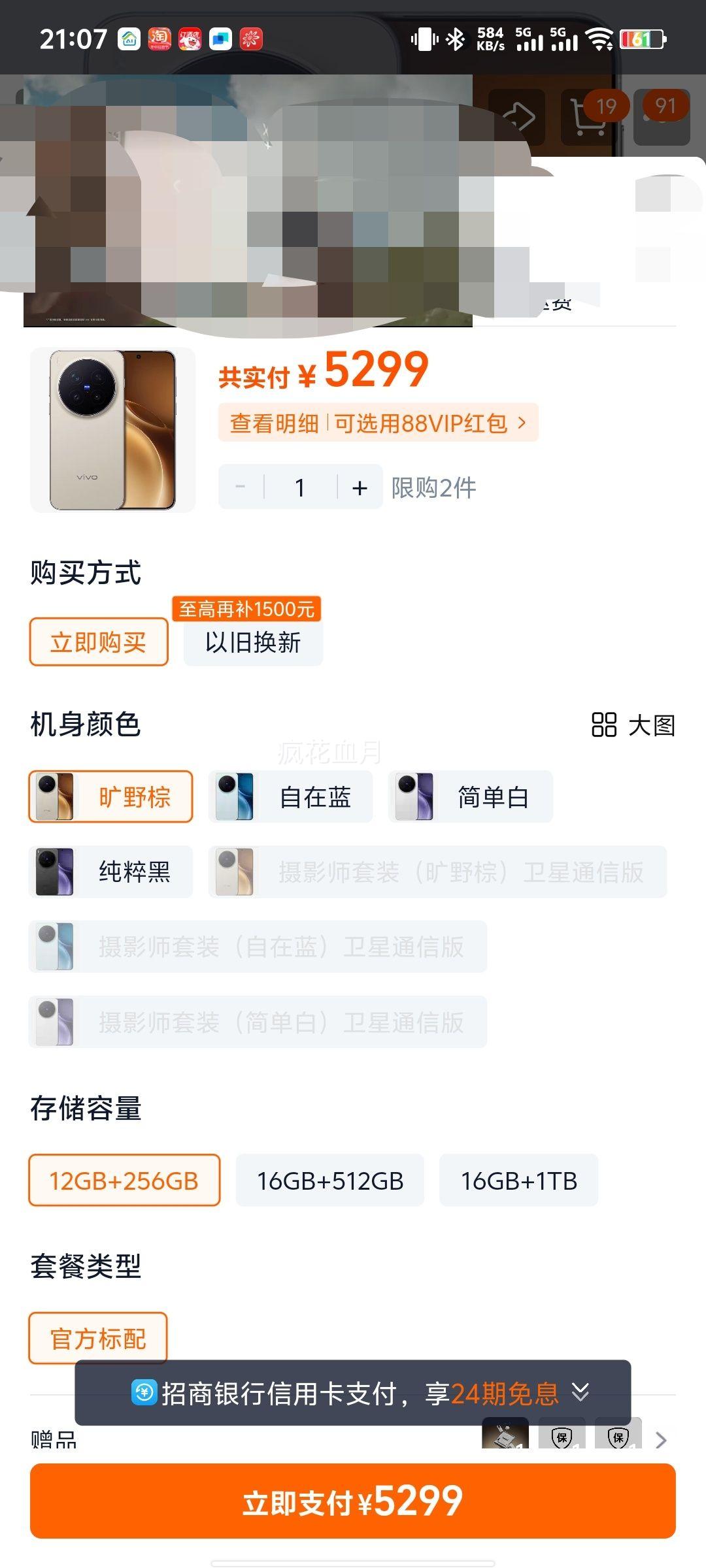Screen dimensions: 706x1568
Task: Select the 自在蓝 color option
Action: pos(290,796)
